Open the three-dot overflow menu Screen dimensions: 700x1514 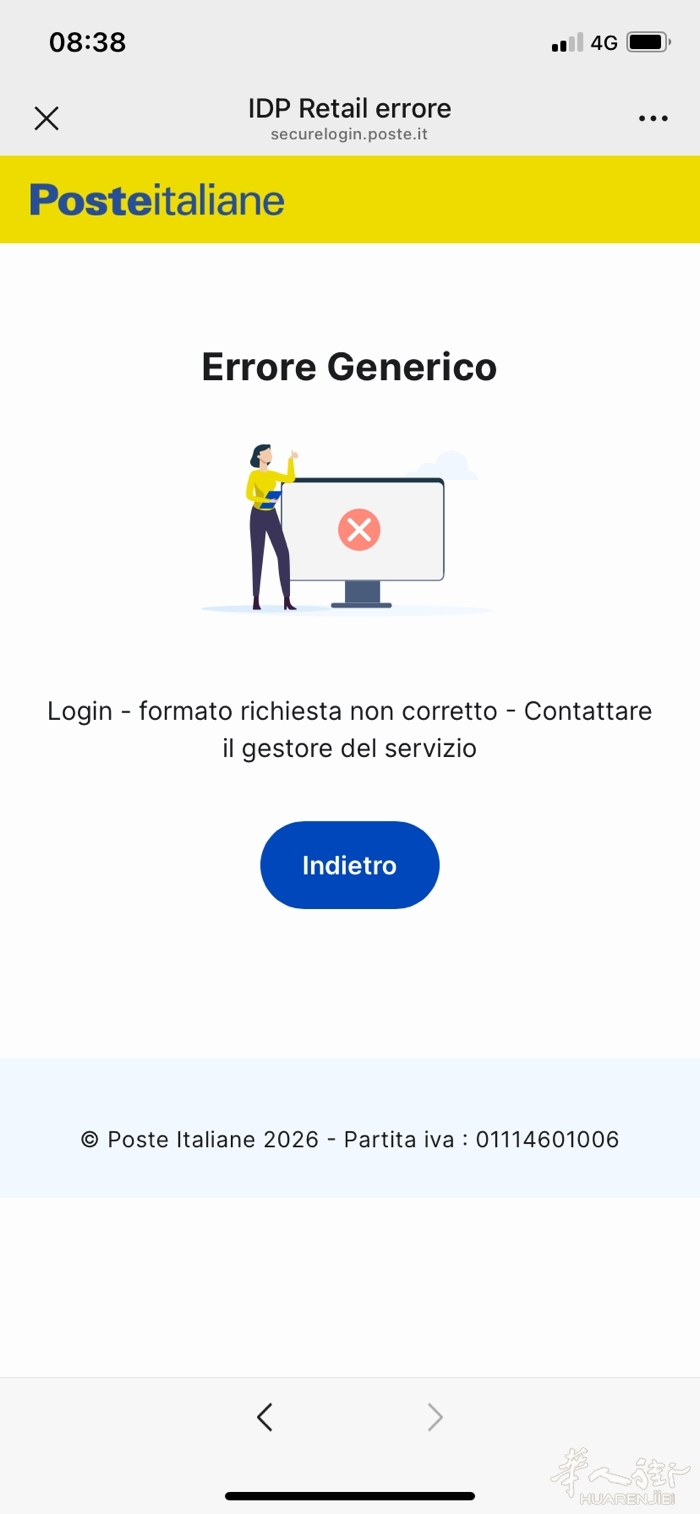tap(653, 119)
